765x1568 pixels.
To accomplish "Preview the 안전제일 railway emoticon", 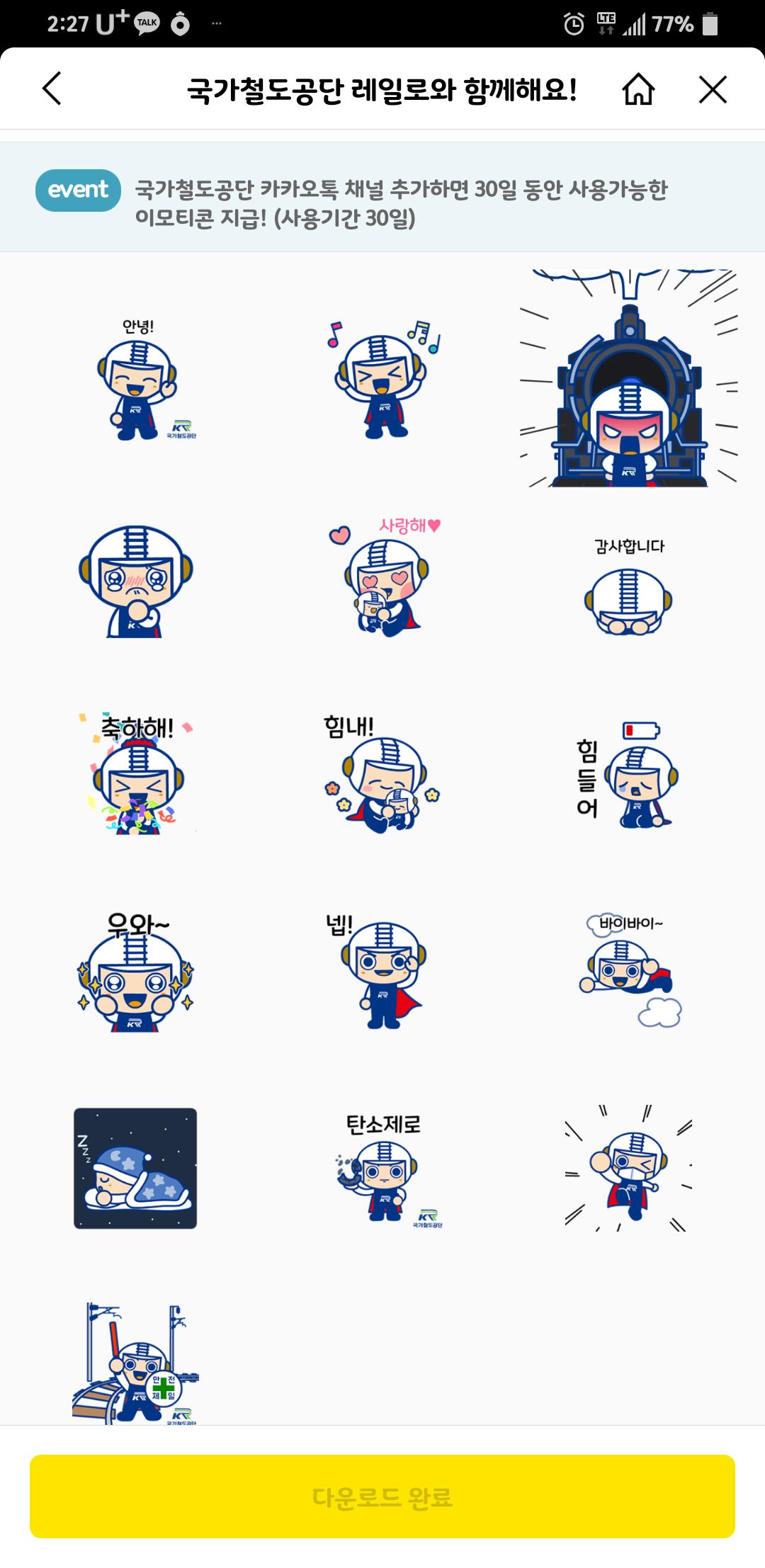I will click(135, 1363).
